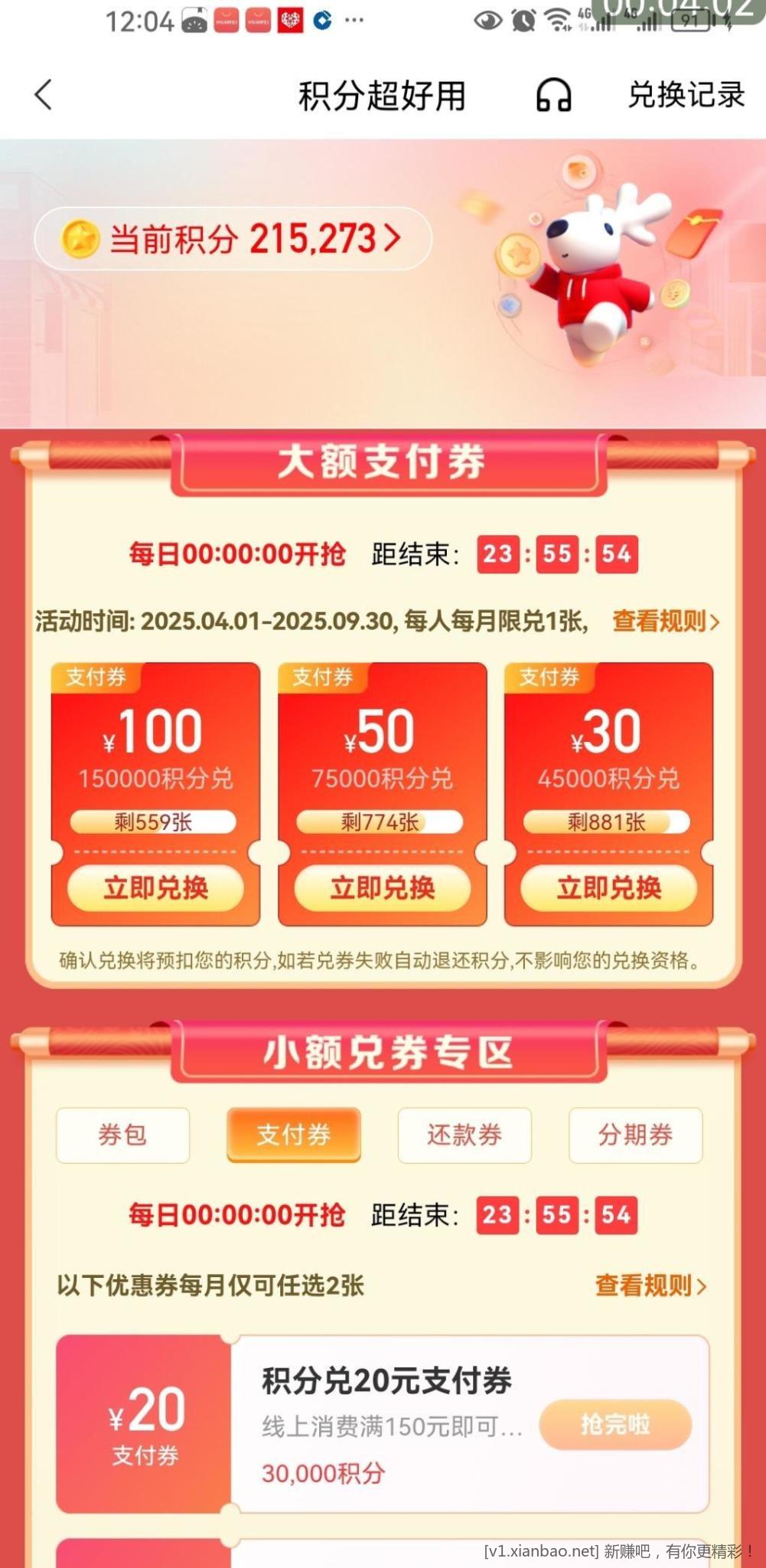Go back using the back arrow
766x1568 pixels.
click(x=44, y=95)
